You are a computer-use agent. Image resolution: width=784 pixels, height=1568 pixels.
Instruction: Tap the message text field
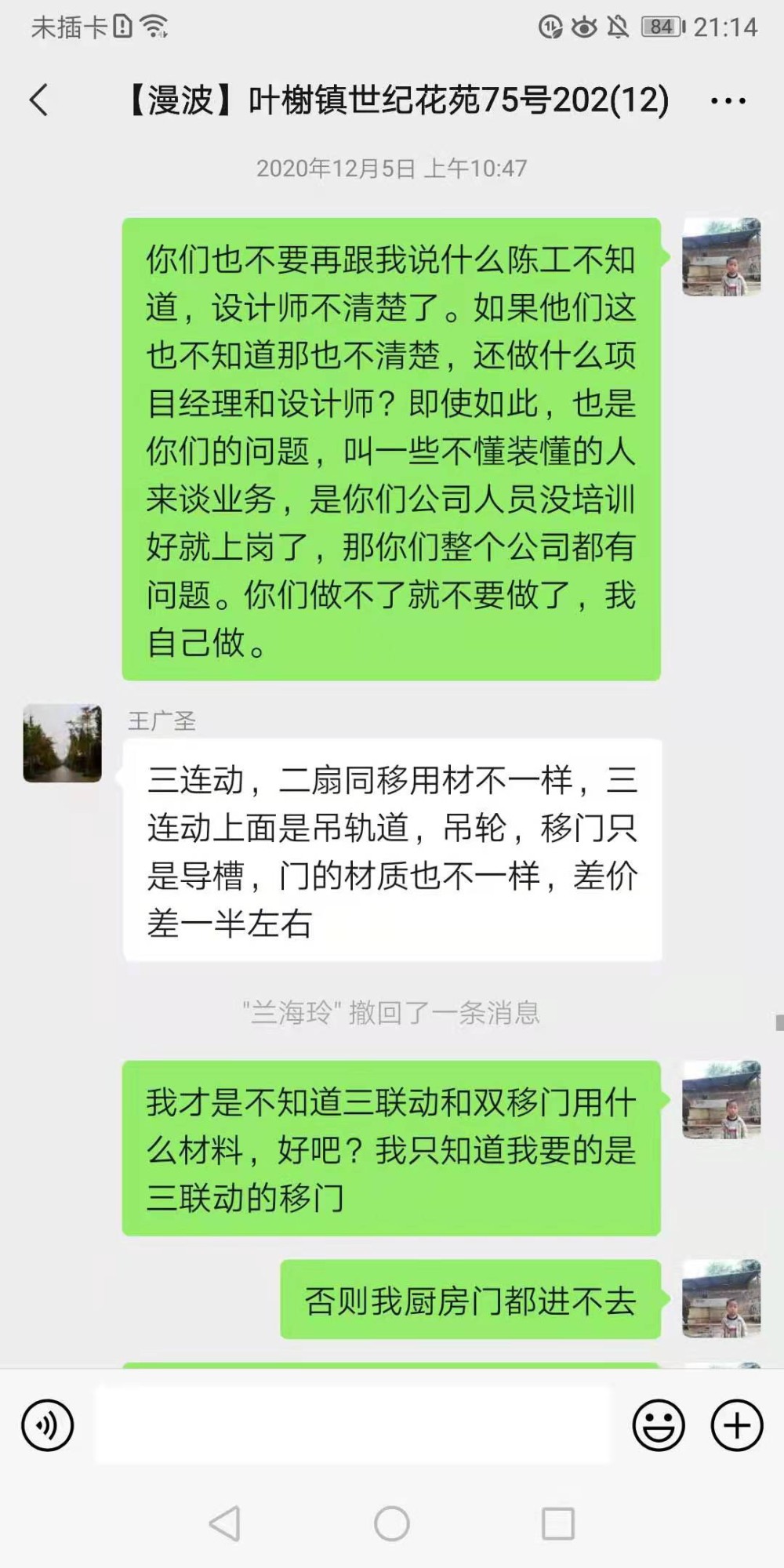353,1425
